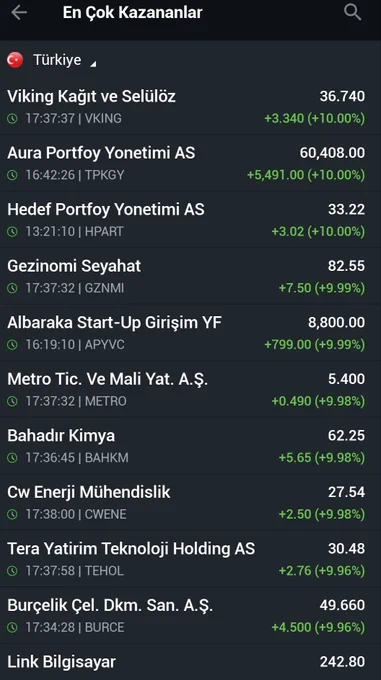This screenshot has width=381, height=680.
Task: Tap Metro Tic. Ve Mali Yat. row
Action: tap(190, 389)
